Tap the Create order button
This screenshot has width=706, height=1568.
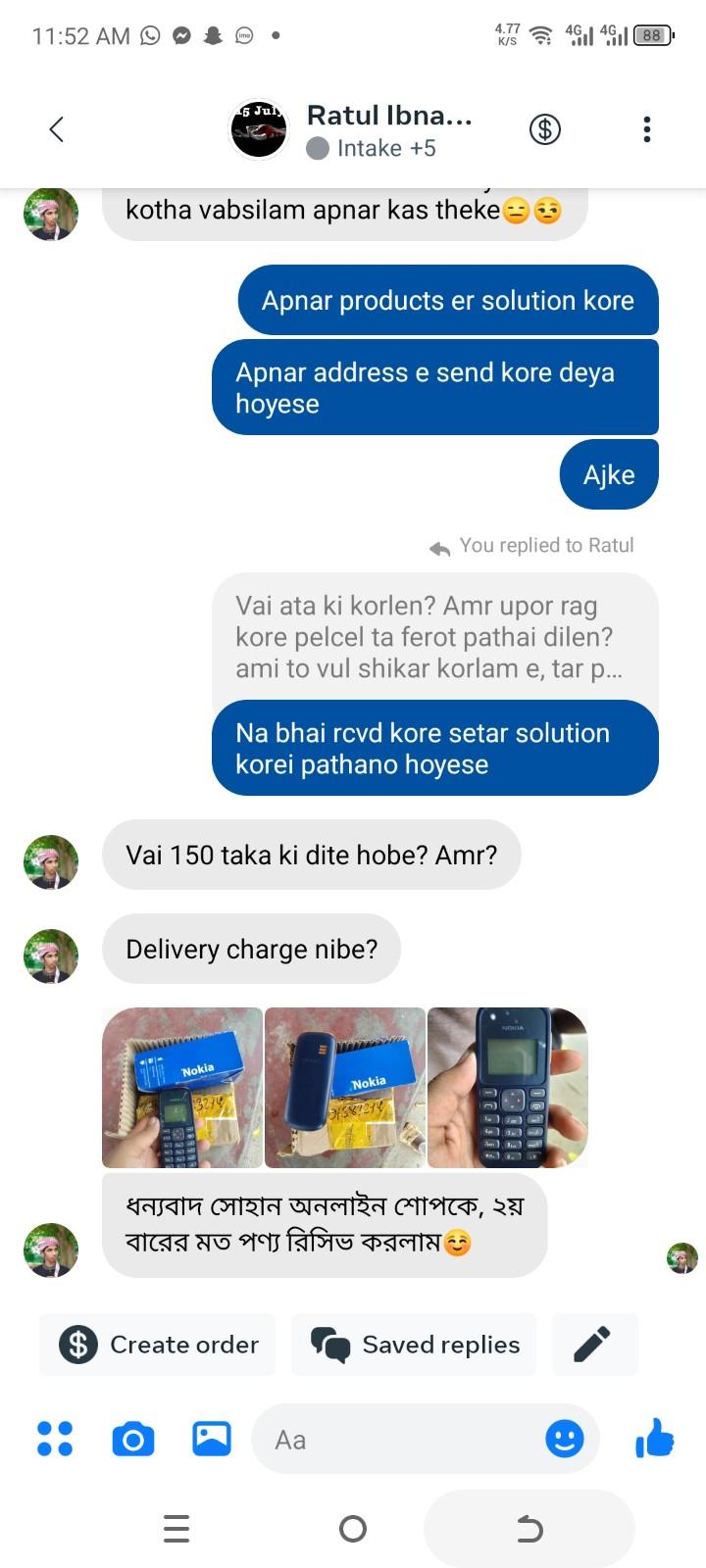point(158,1345)
